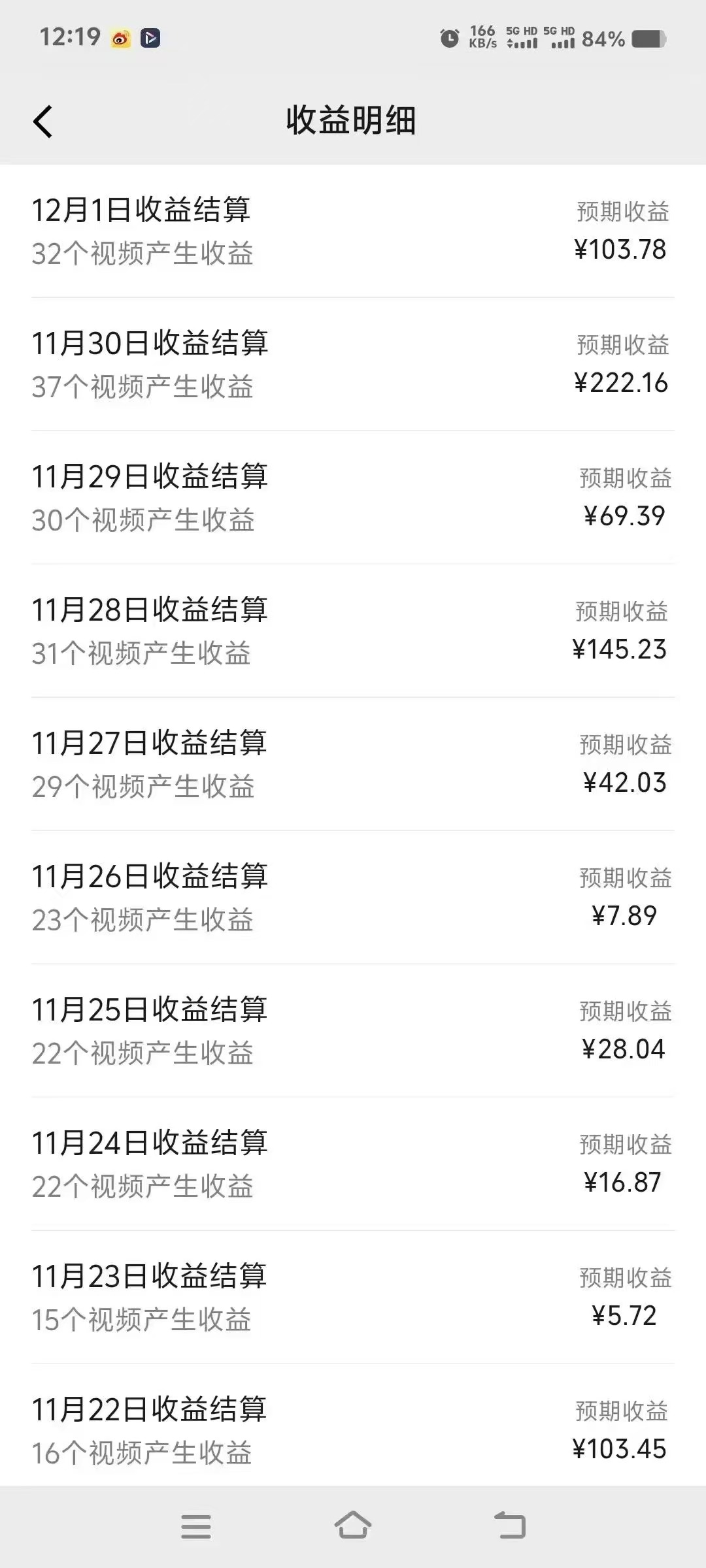
Task: Go back from the 收益明细 page
Action: coord(43,122)
